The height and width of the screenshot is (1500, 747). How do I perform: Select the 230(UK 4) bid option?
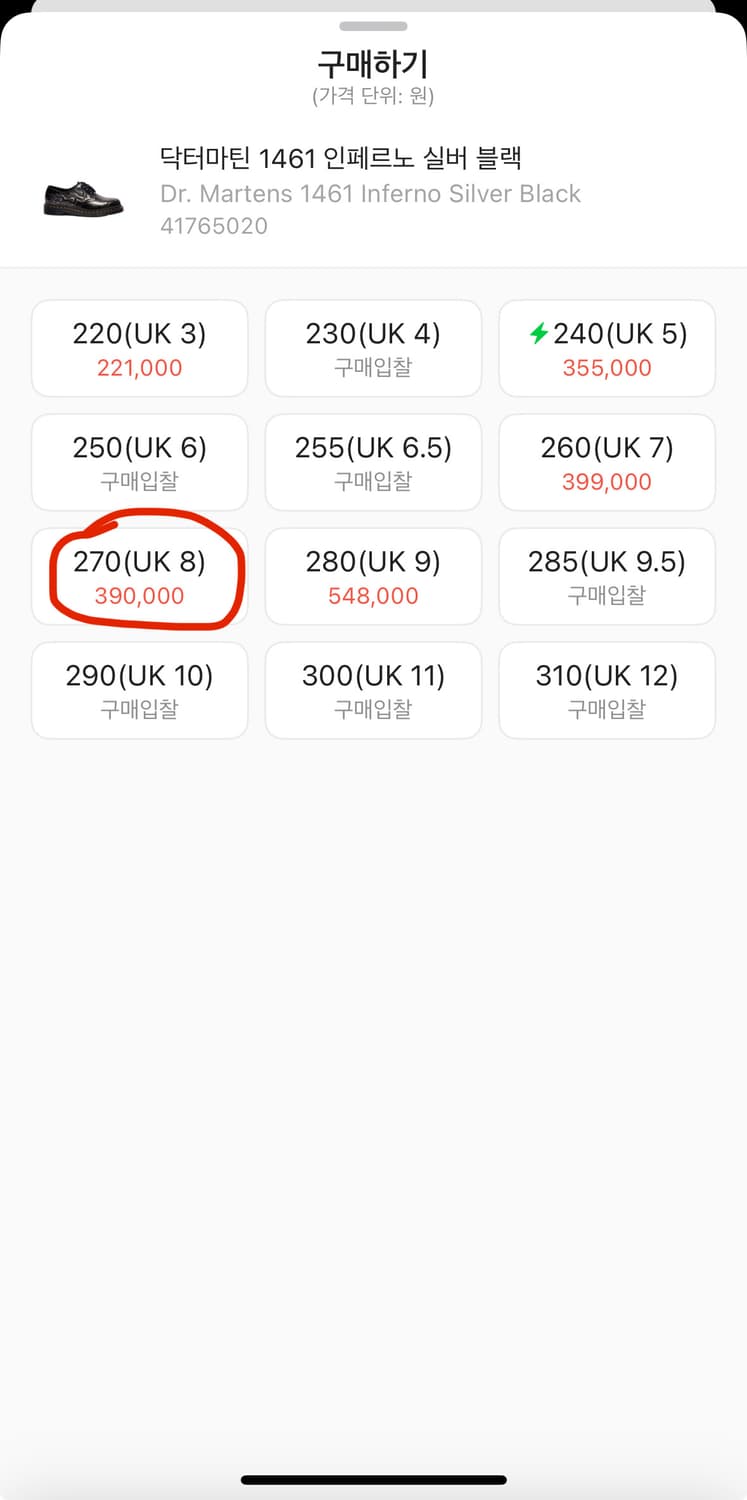373,348
